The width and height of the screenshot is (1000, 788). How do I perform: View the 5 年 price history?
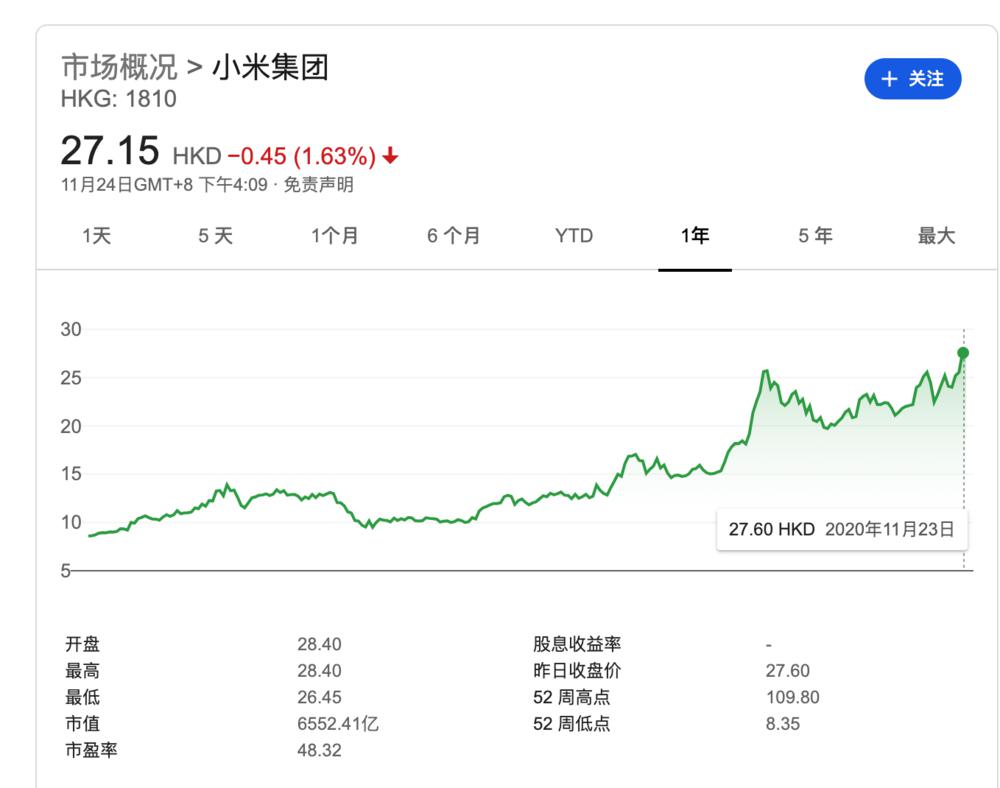pyautogui.click(x=815, y=236)
